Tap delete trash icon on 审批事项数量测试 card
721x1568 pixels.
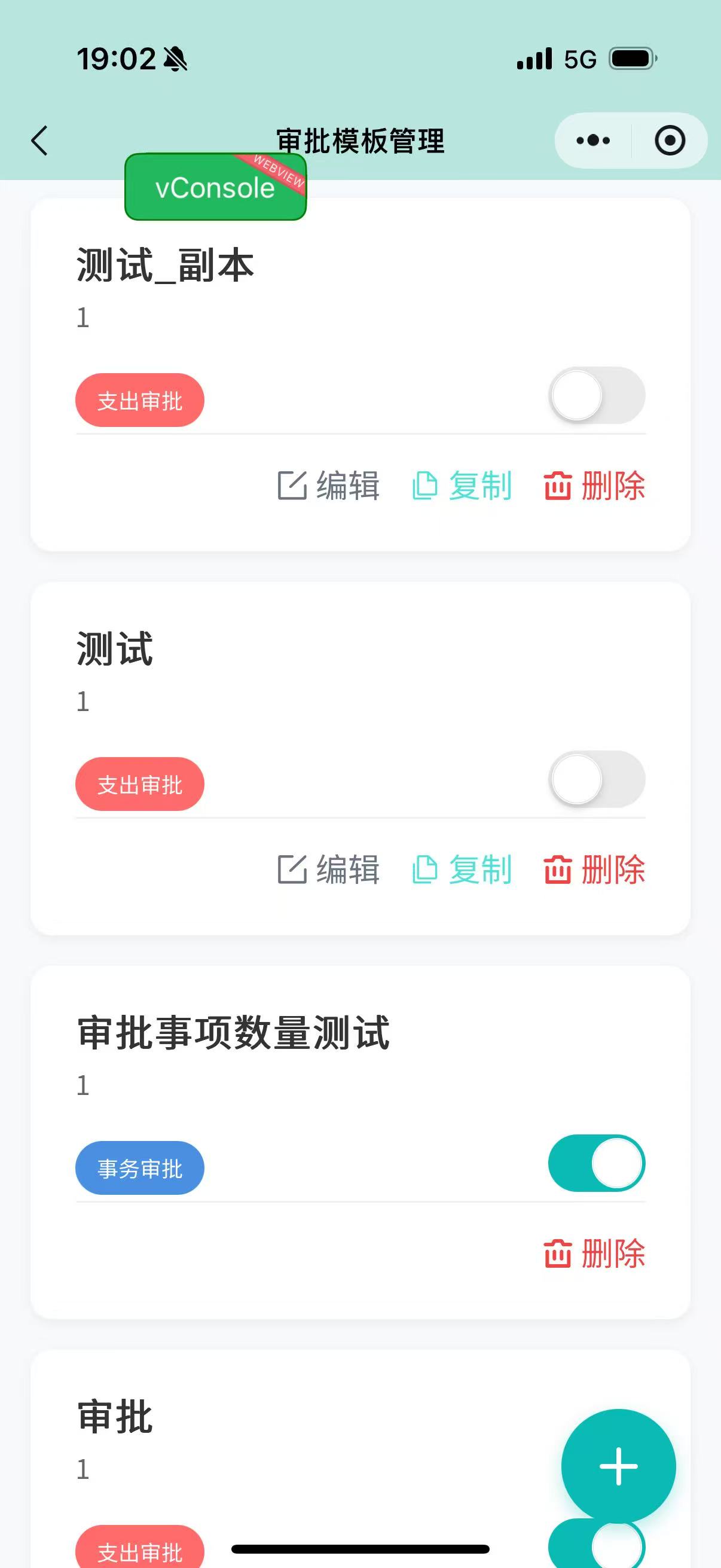click(557, 1253)
